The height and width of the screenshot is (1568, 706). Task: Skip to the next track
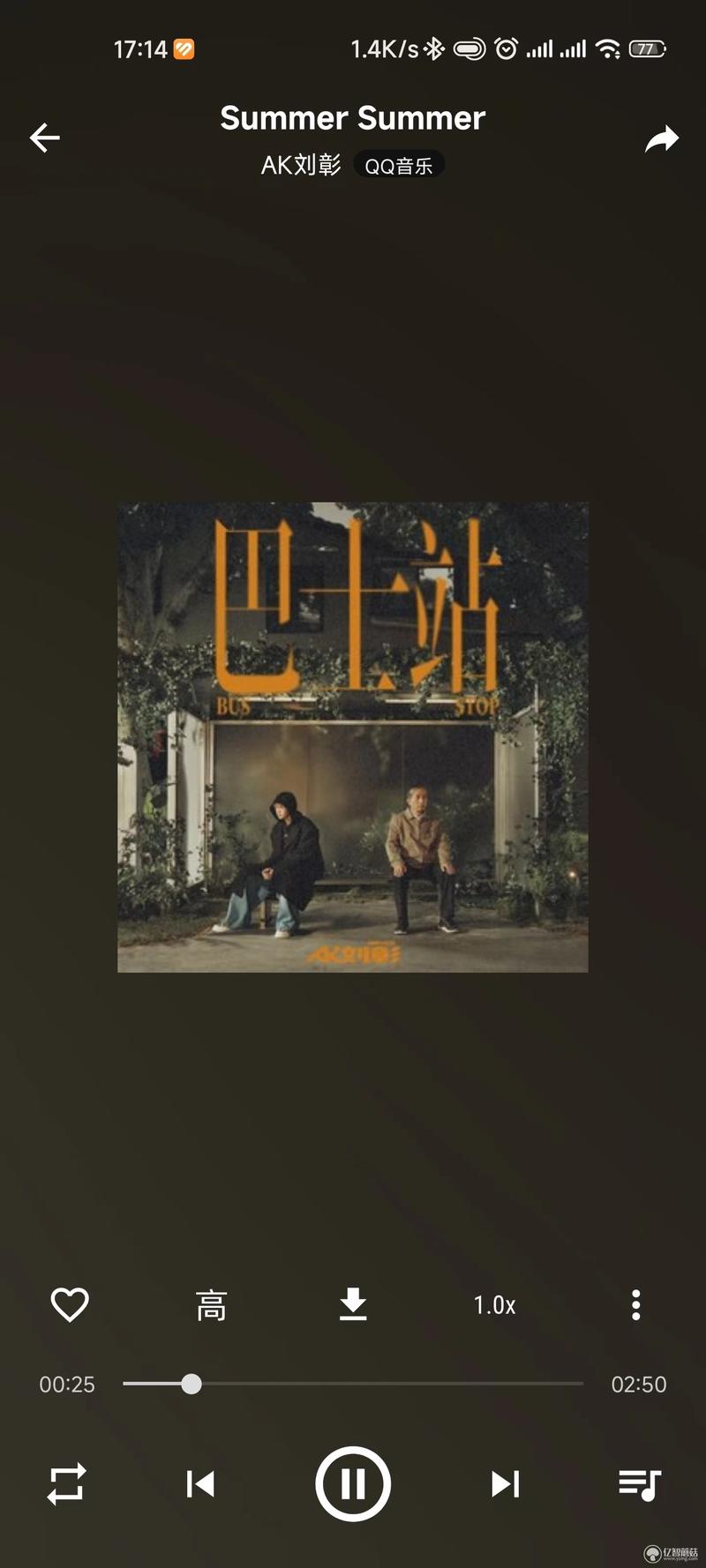tap(505, 1483)
